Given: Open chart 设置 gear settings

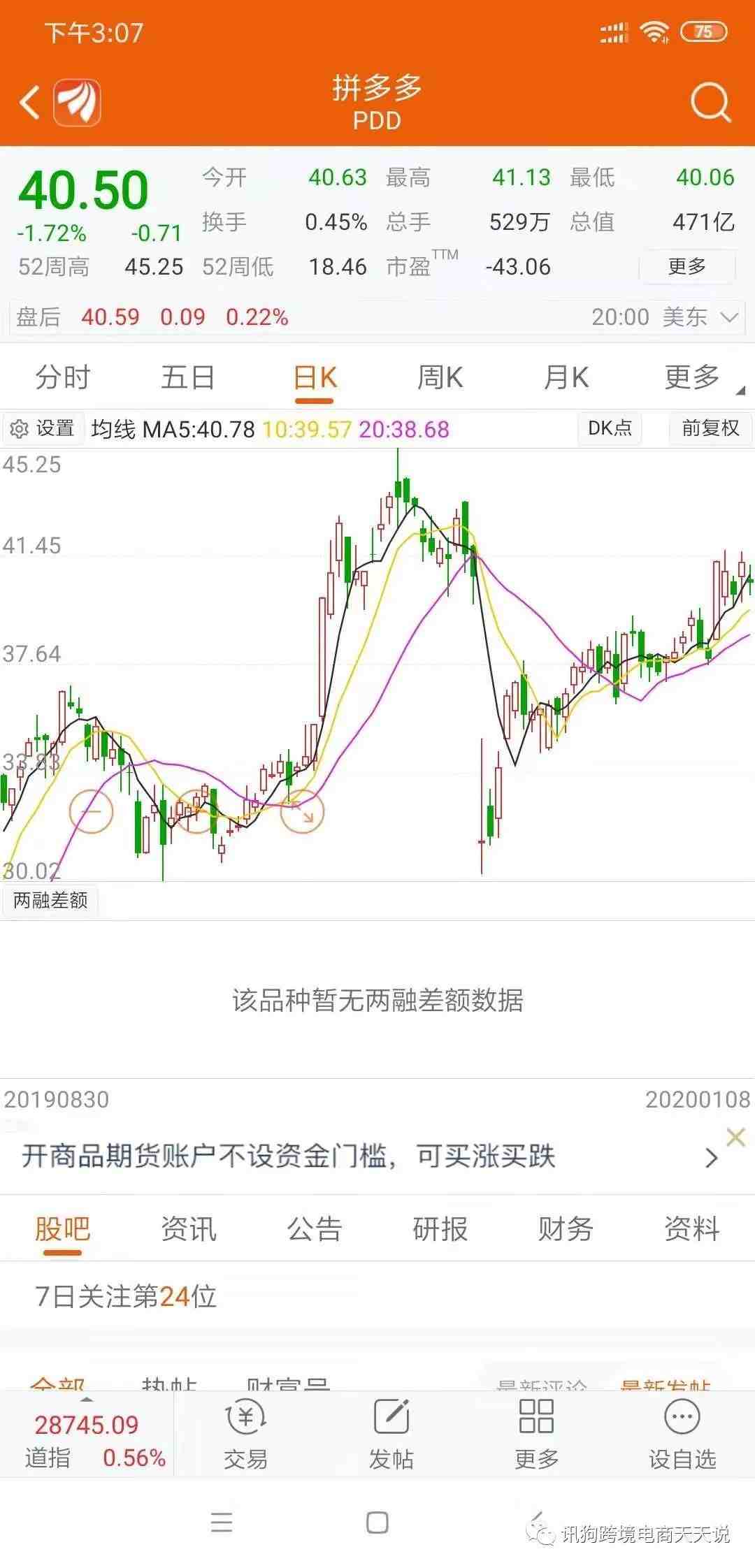Looking at the screenshot, I should point(43,428).
